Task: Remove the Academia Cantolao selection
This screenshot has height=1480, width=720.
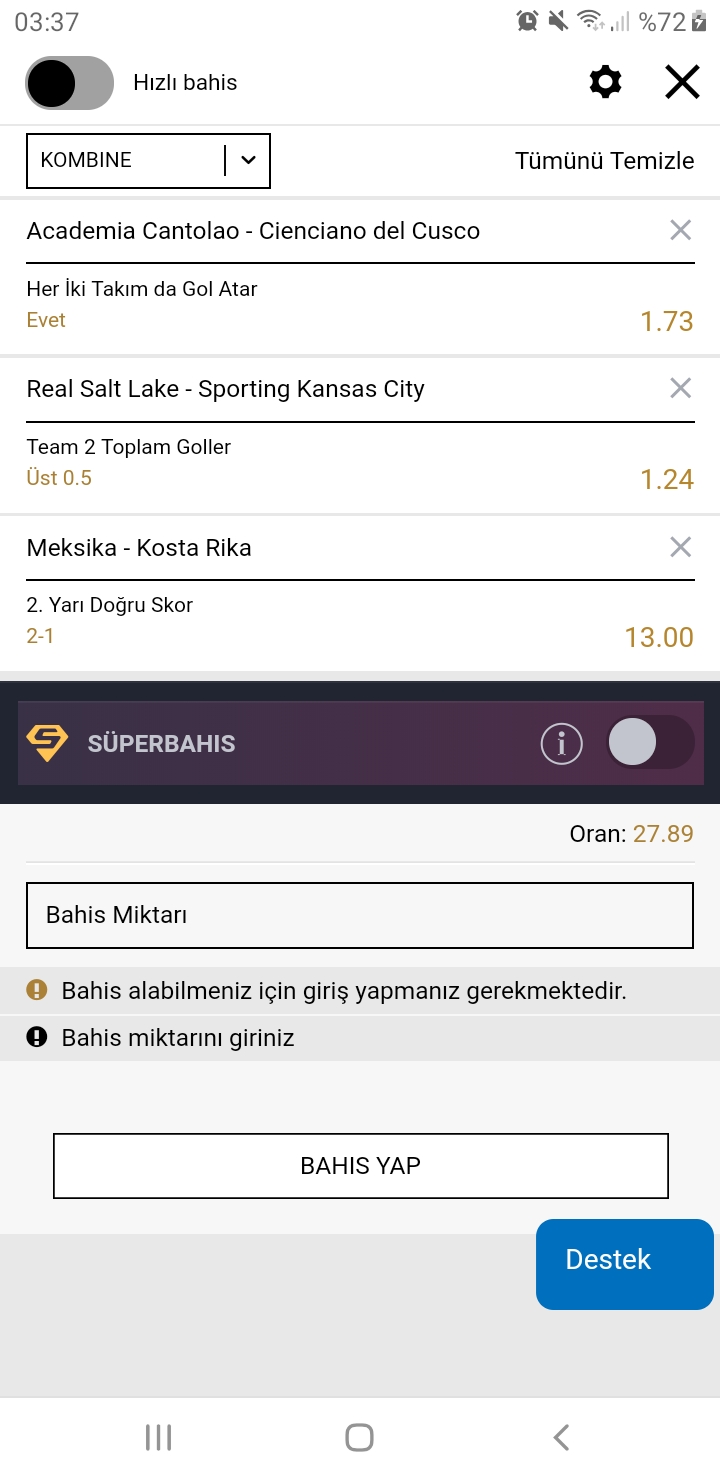Action: tap(680, 231)
